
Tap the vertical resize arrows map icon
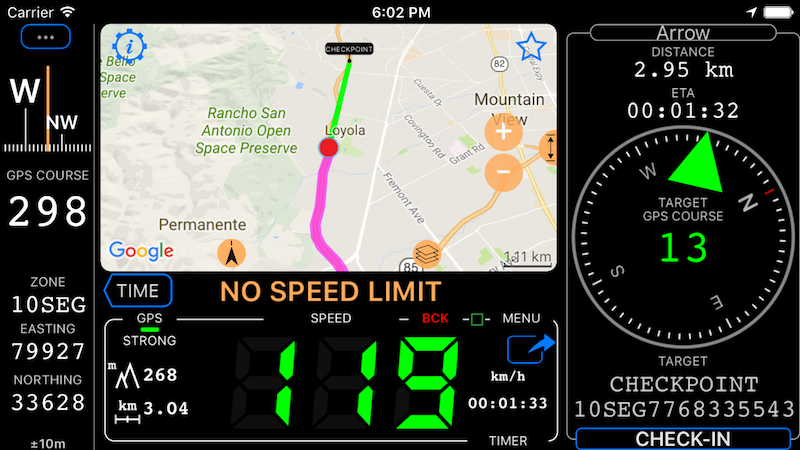point(549,148)
